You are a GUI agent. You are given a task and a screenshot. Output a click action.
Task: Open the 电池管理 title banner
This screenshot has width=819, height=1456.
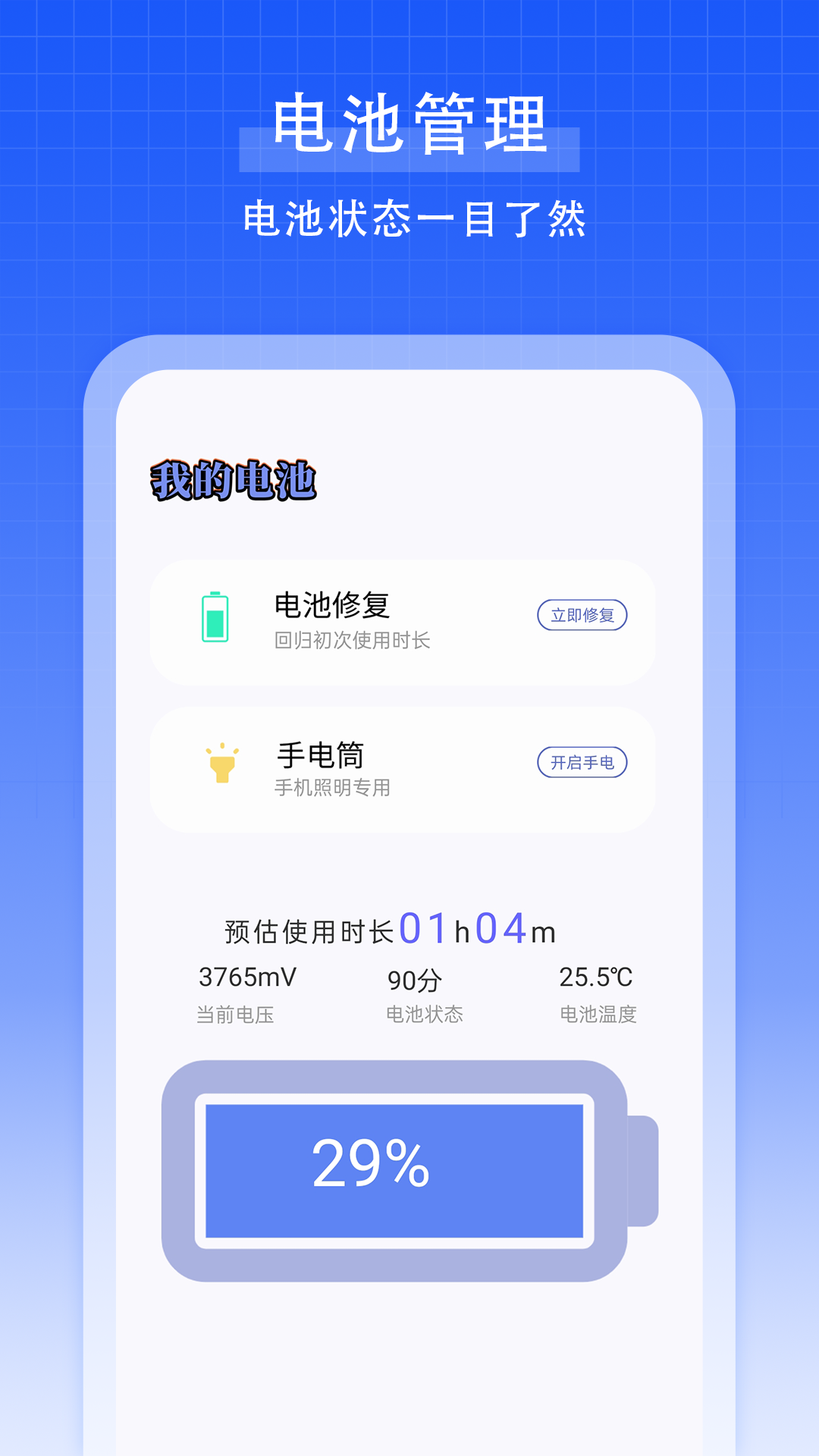(409, 125)
